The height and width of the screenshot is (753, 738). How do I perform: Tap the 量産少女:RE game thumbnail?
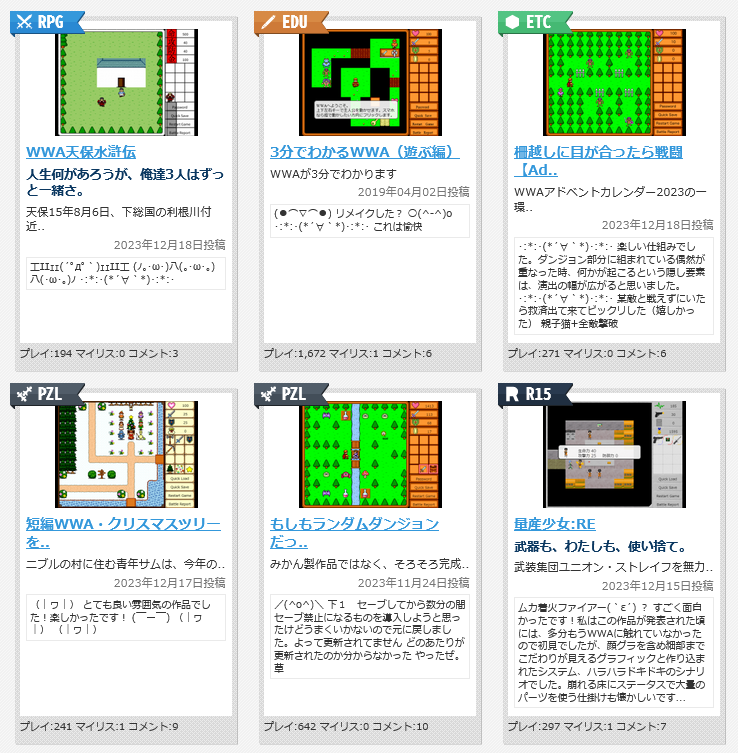coord(614,454)
